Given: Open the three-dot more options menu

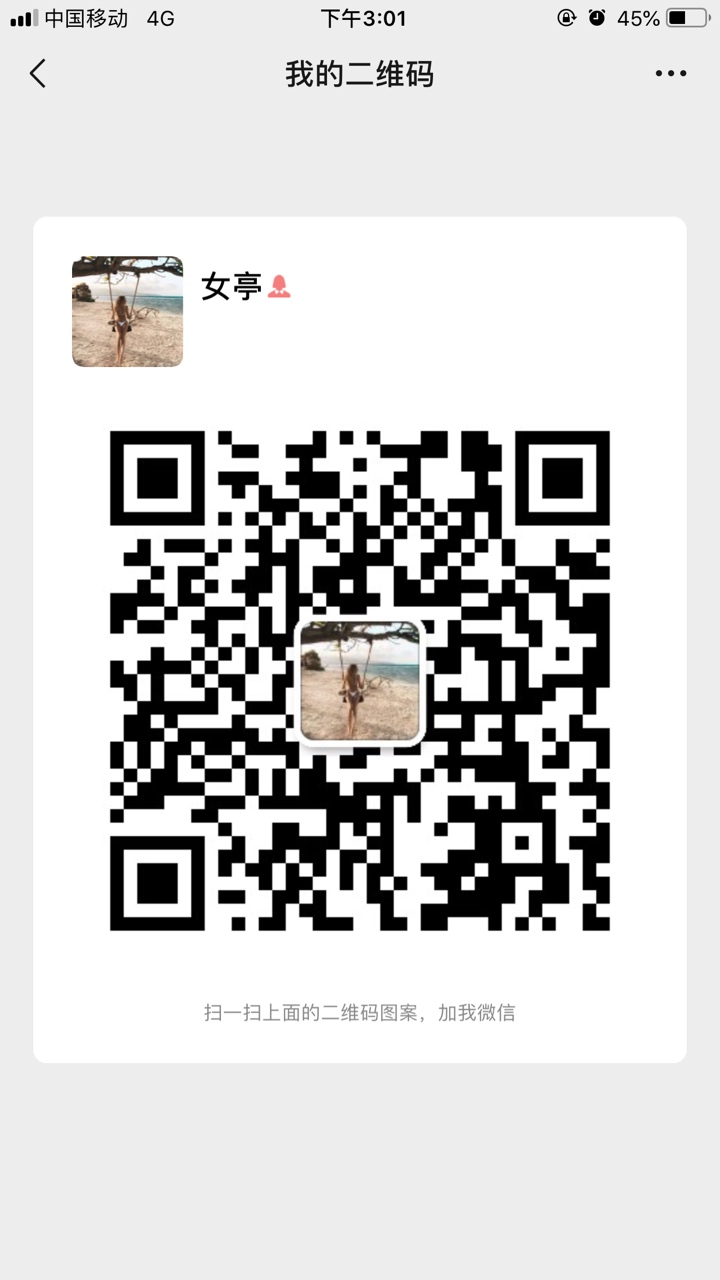Looking at the screenshot, I should [x=670, y=73].
